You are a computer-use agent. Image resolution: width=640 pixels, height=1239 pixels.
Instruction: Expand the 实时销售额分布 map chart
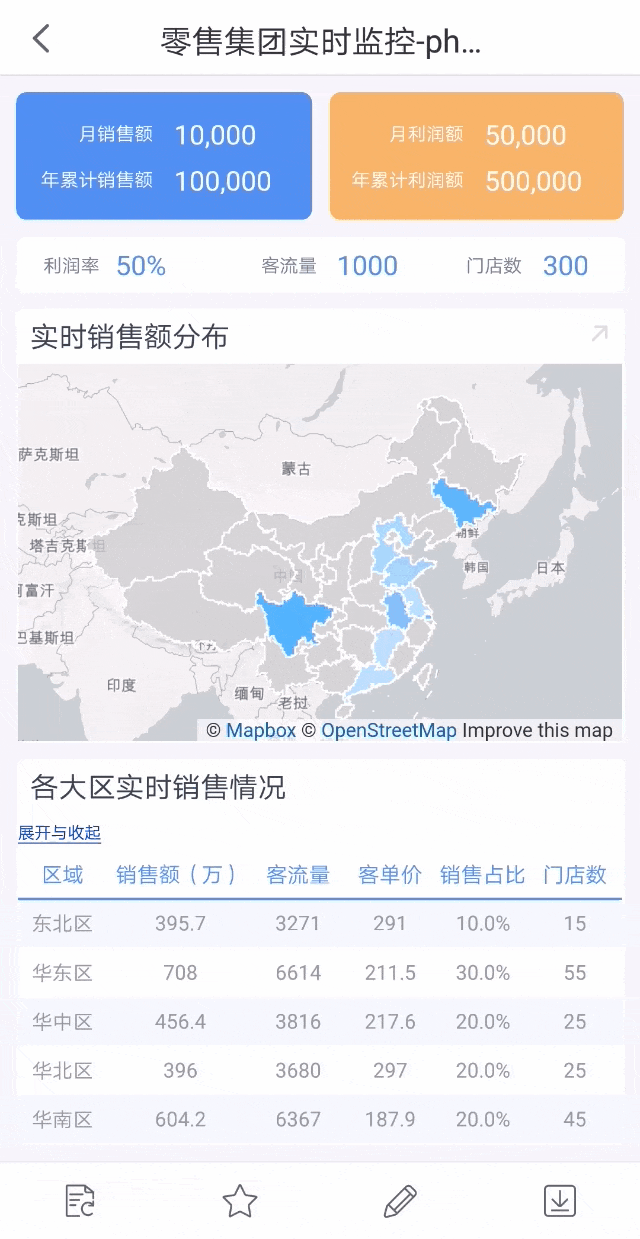click(599, 334)
